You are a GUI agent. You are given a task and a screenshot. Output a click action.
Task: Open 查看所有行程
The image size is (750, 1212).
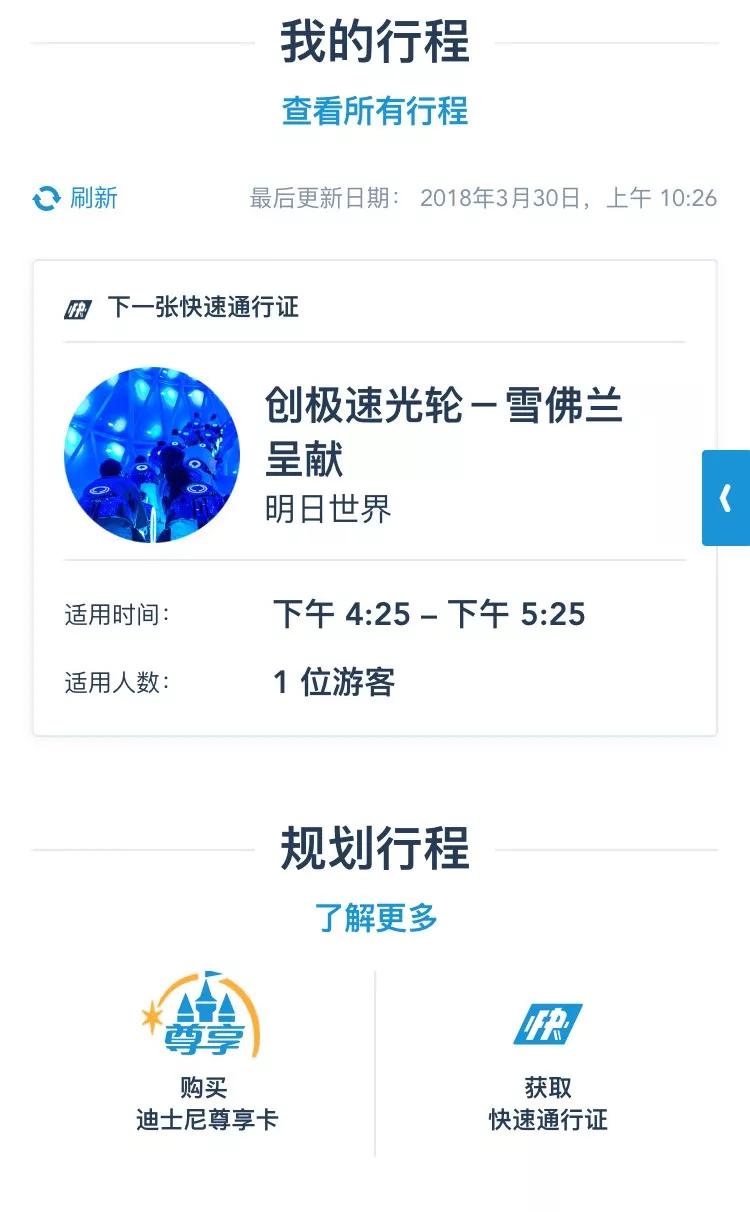tap(374, 113)
